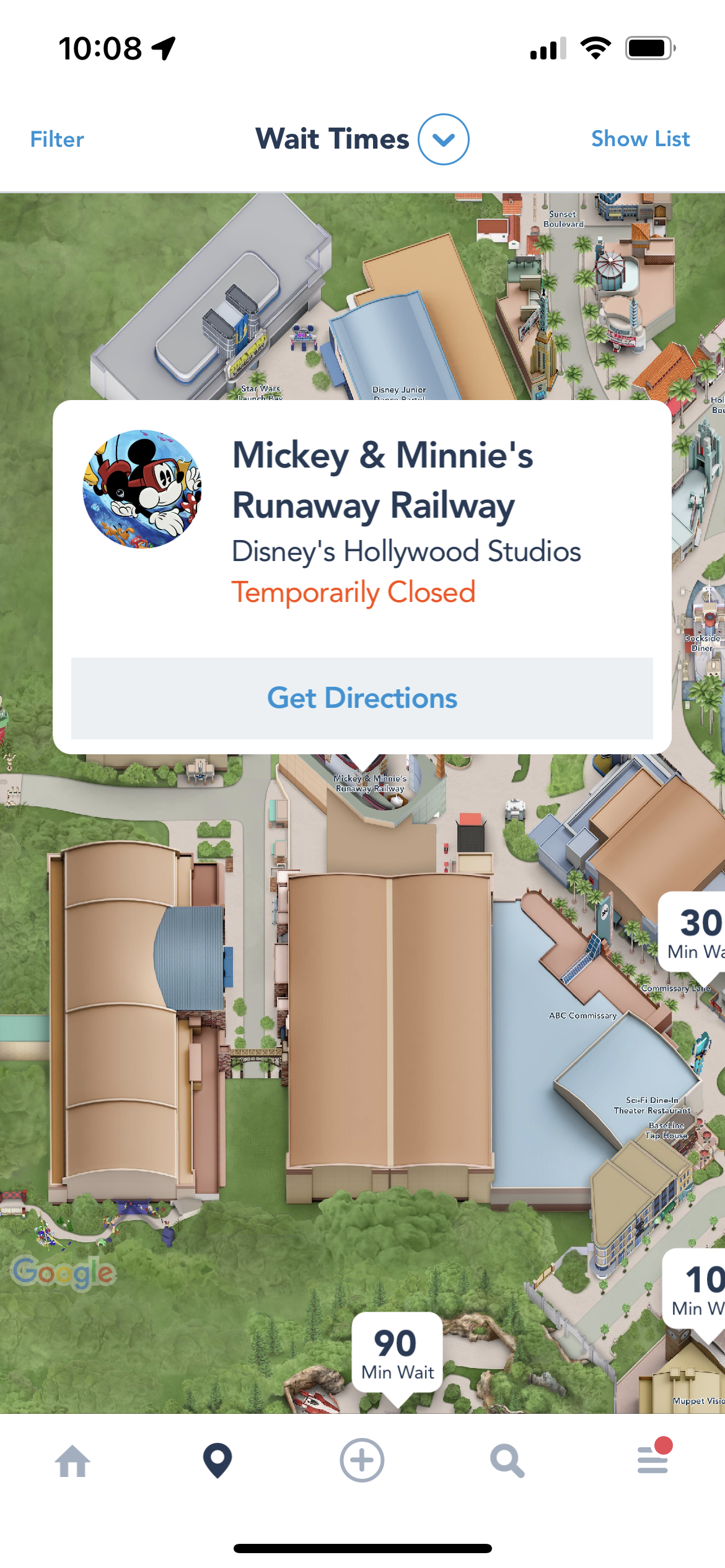
Task: Open the map location pin tab
Action: pos(217,1460)
